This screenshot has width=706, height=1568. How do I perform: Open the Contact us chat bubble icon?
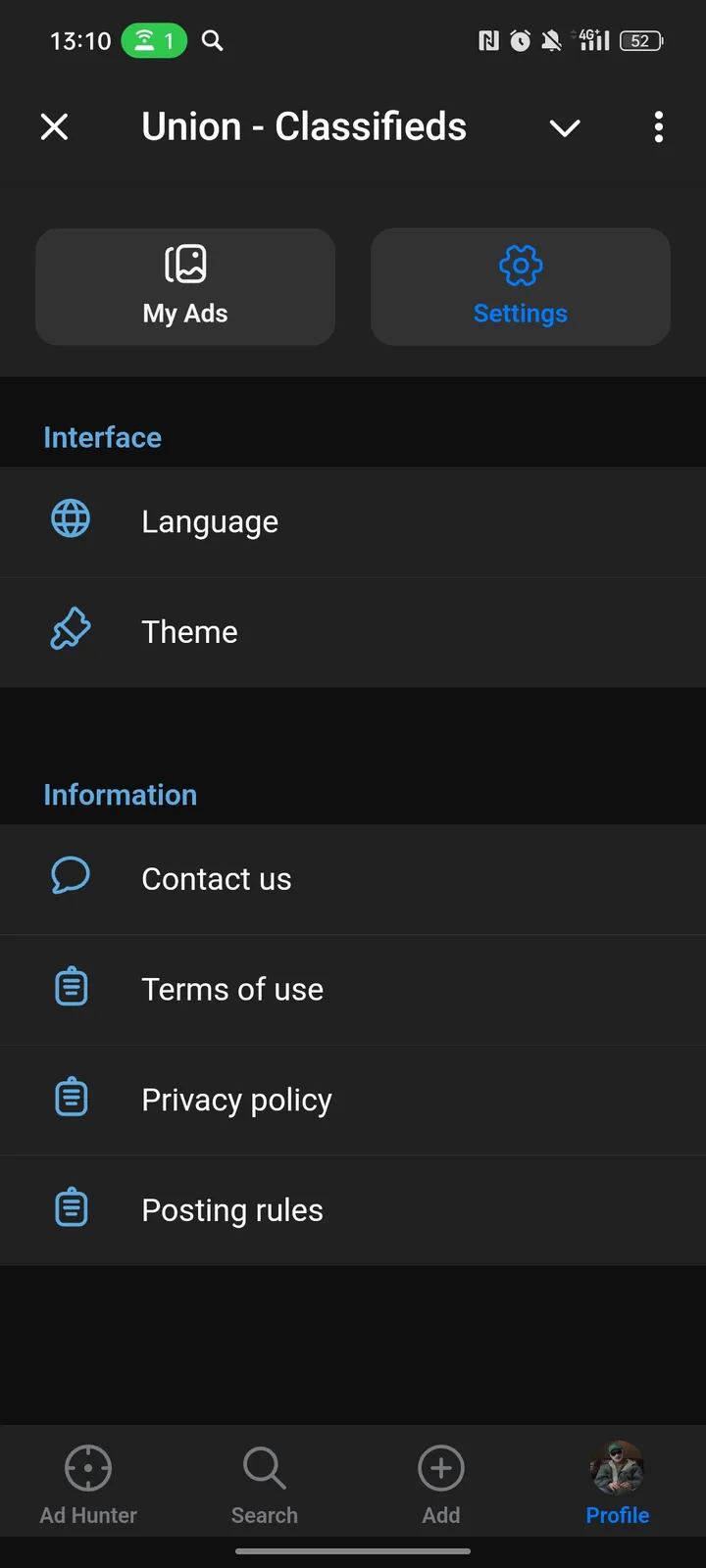tap(70, 878)
